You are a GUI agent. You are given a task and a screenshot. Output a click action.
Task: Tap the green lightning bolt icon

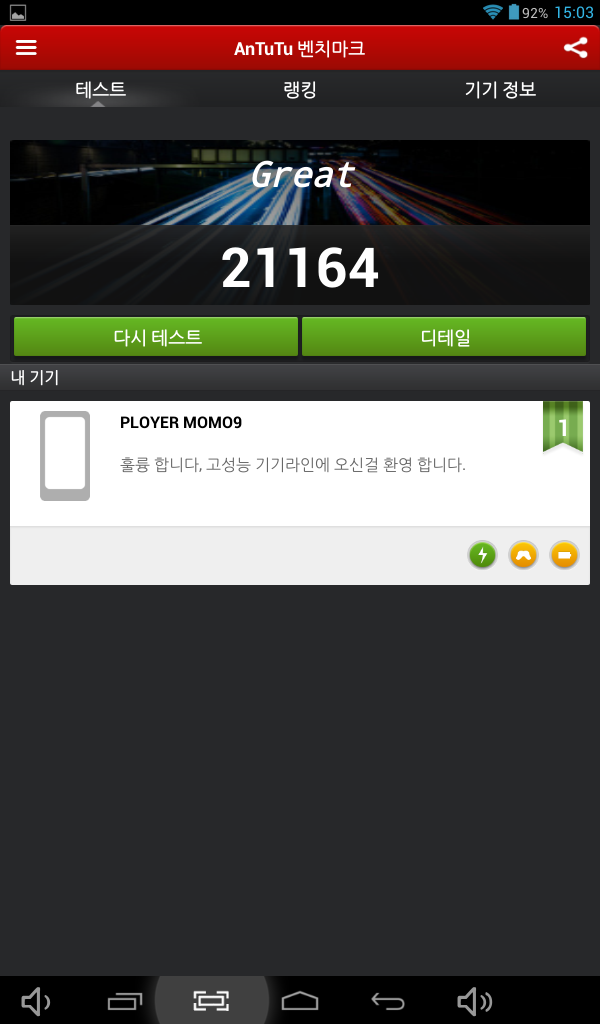483,554
